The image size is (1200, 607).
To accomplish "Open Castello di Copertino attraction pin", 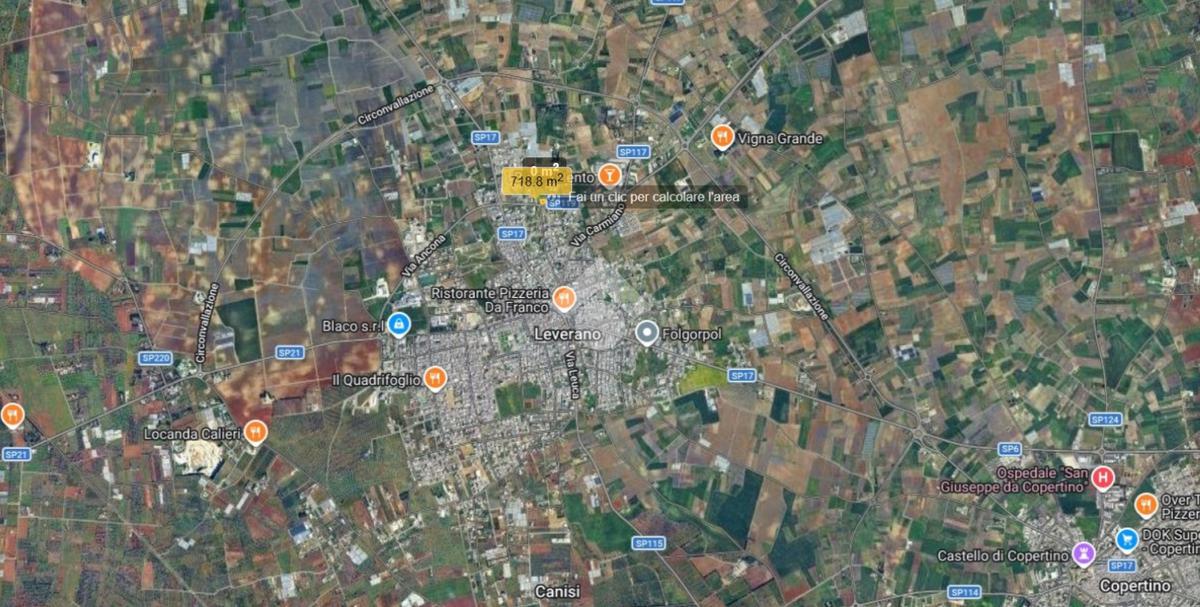I will point(1083,553).
